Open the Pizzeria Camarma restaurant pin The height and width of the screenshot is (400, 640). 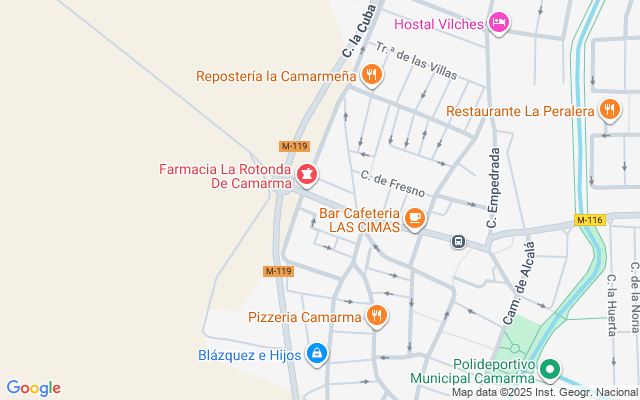(x=376, y=317)
